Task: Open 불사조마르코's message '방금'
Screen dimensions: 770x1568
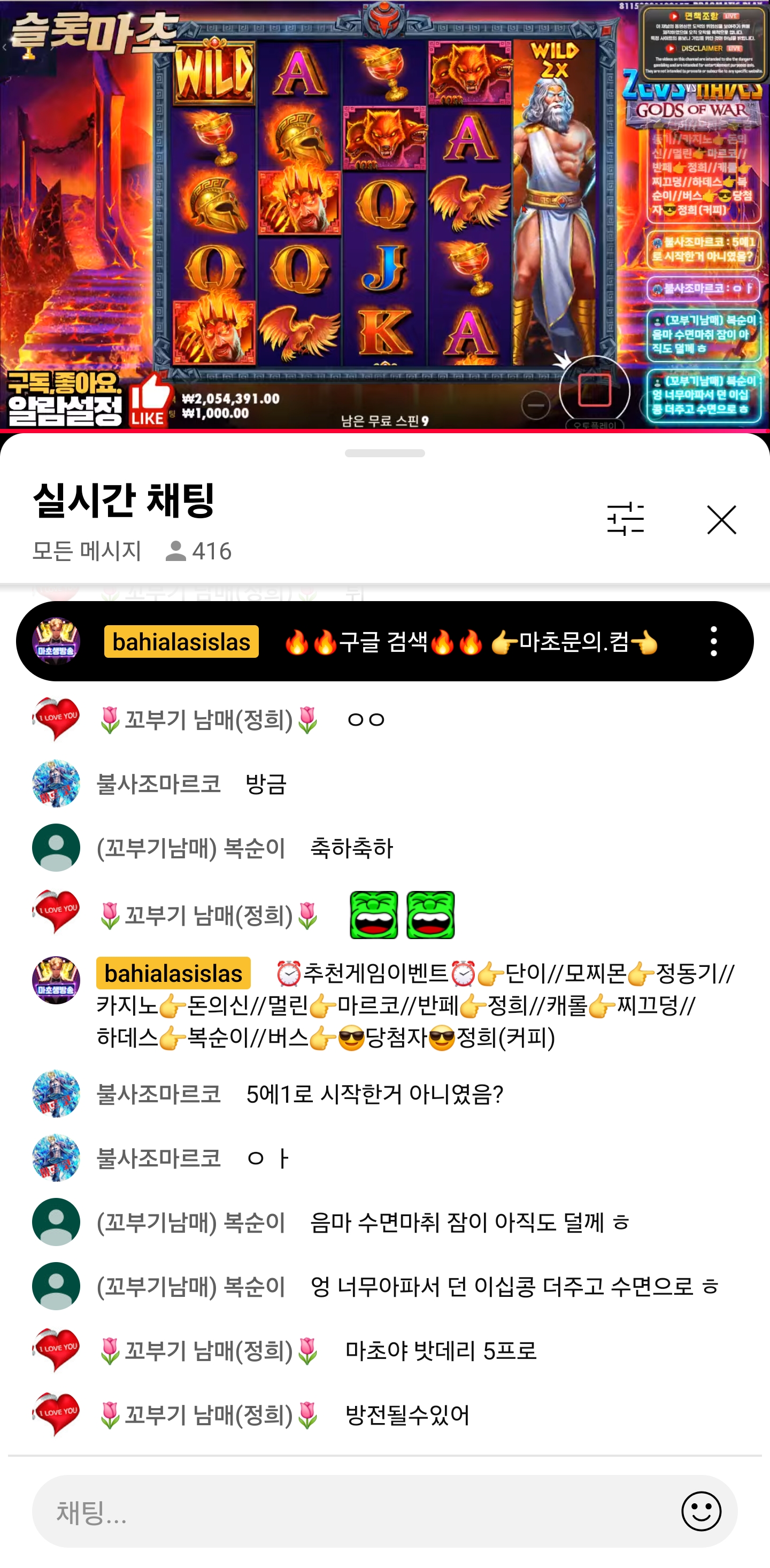Action: click(x=265, y=784)
